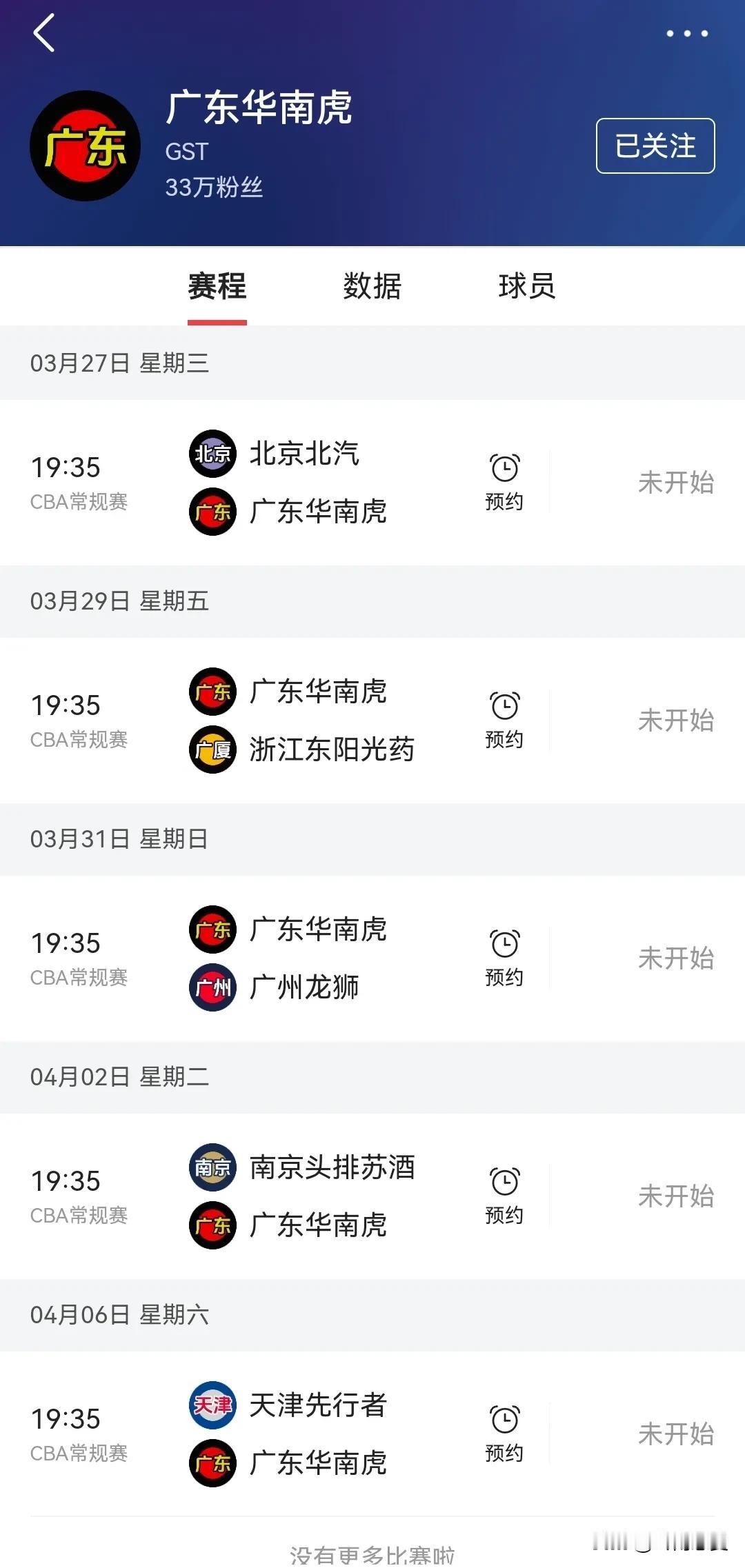Open the 03月31日 match against 广州龙狮

372,958
